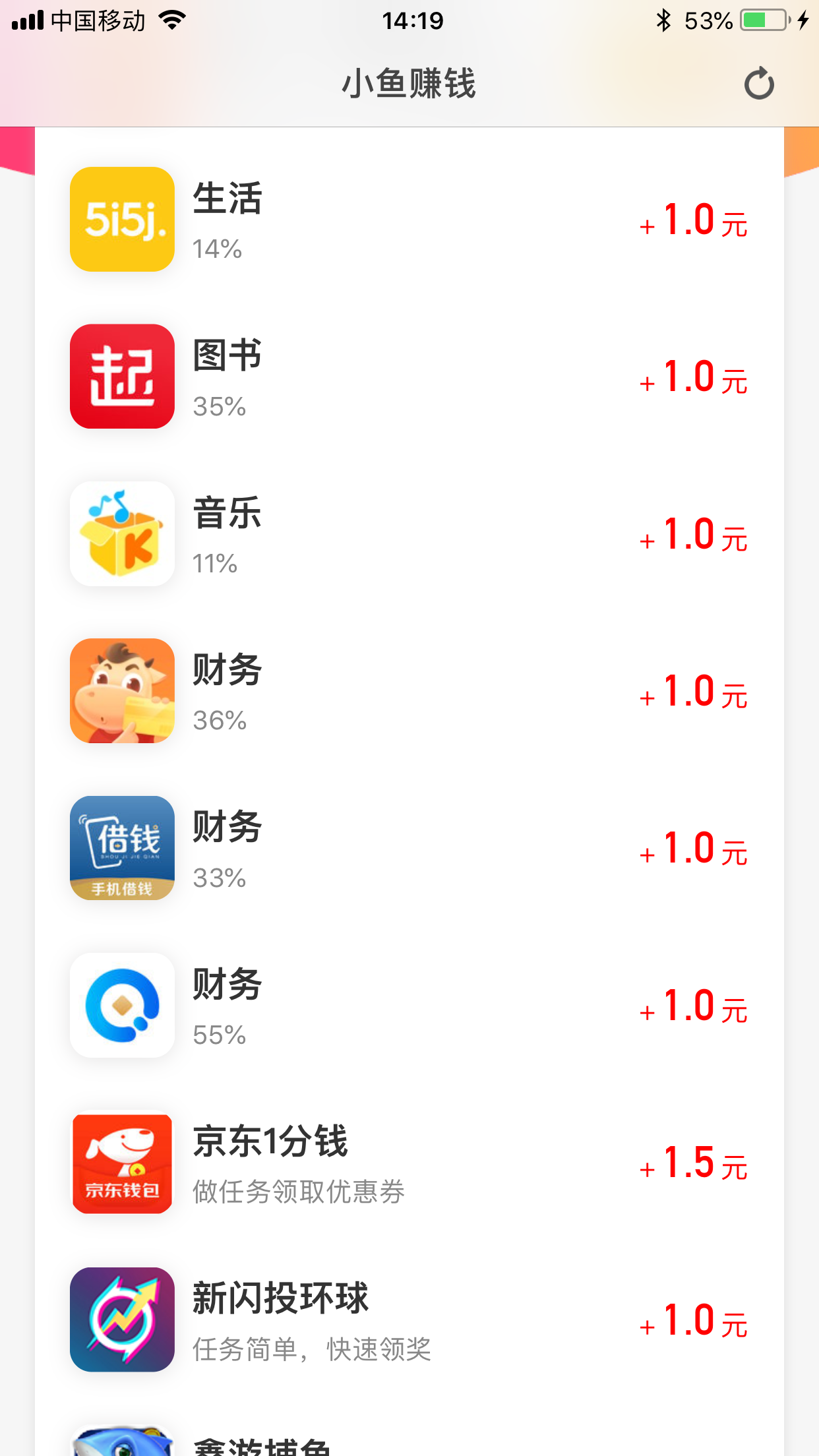The width and height of the screenshot is (819, 1456).
Task: Tap the 小鱼赚钱 title text
Action: coord(409,84)
